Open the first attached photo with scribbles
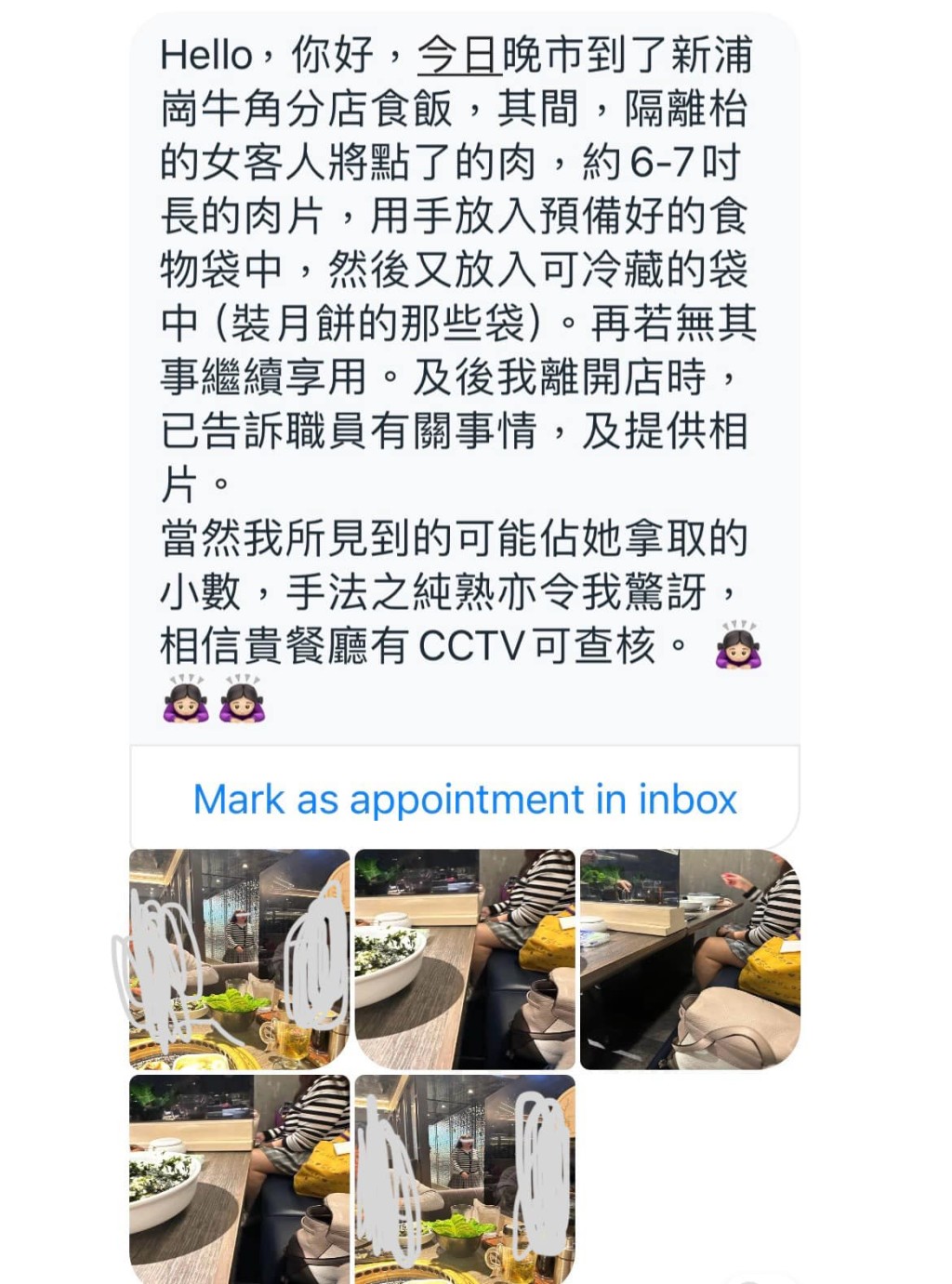The height and width of the screenshot is (1284, 952). click(x=239, y=959)
